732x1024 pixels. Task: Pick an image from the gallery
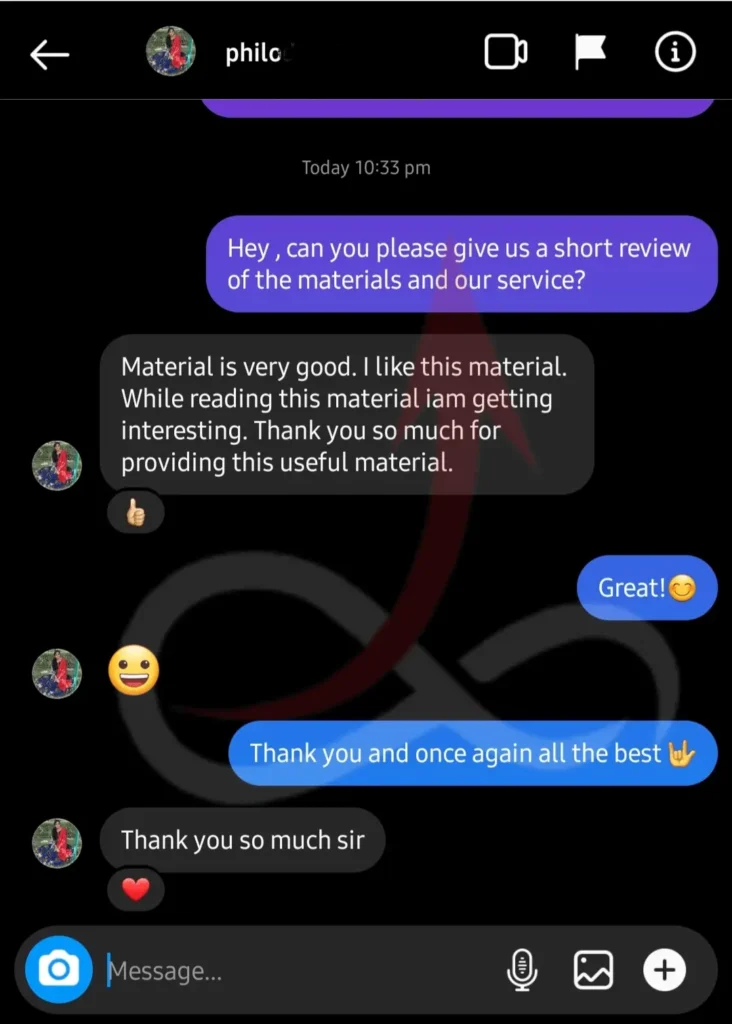[593, 970]
